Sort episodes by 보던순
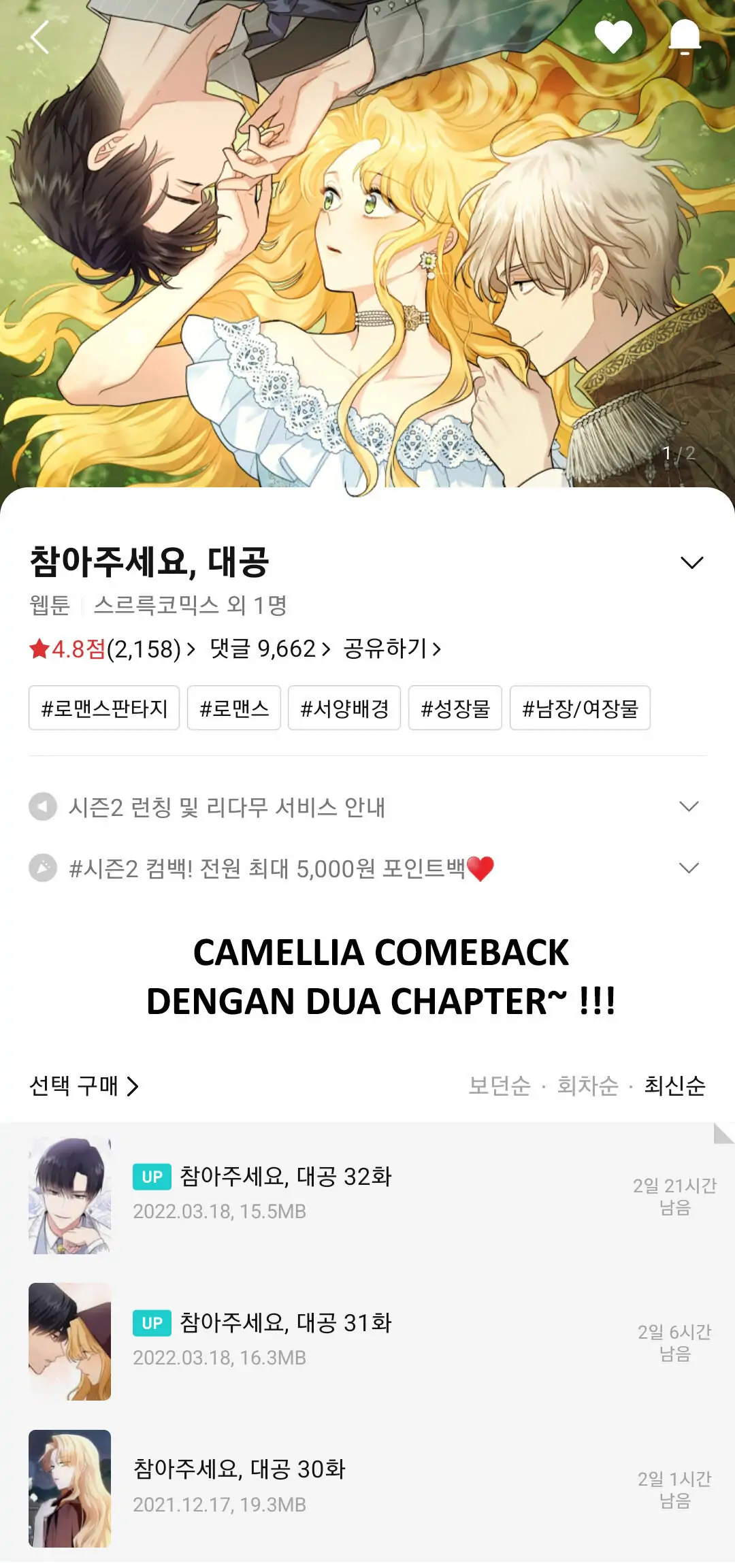Viewport: 735px width, 1568px height. [x=499, y=1085]
